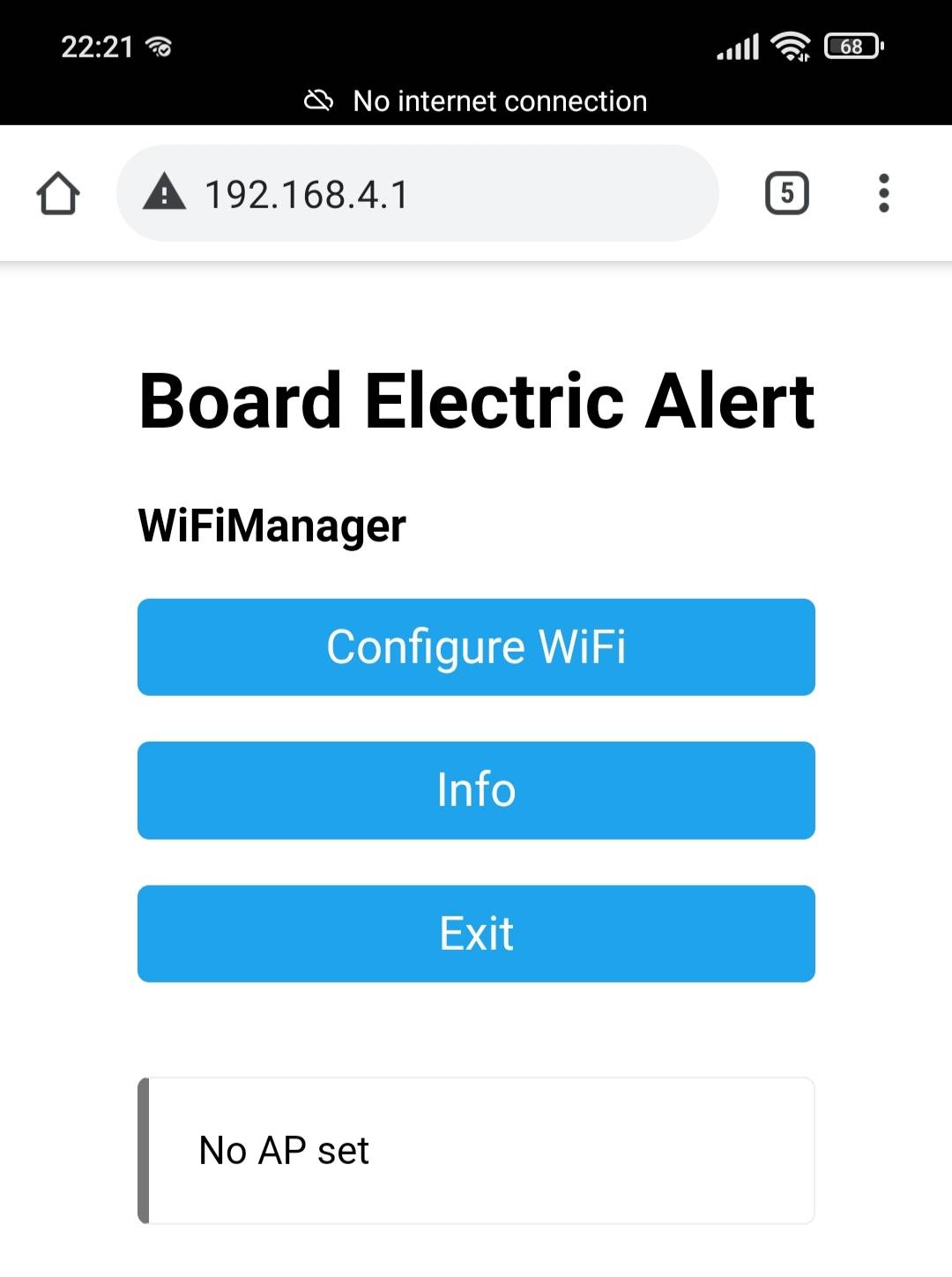Open the tab switcher showing 5 tabs
This screenshot has width=952, height=1277.
787,193
